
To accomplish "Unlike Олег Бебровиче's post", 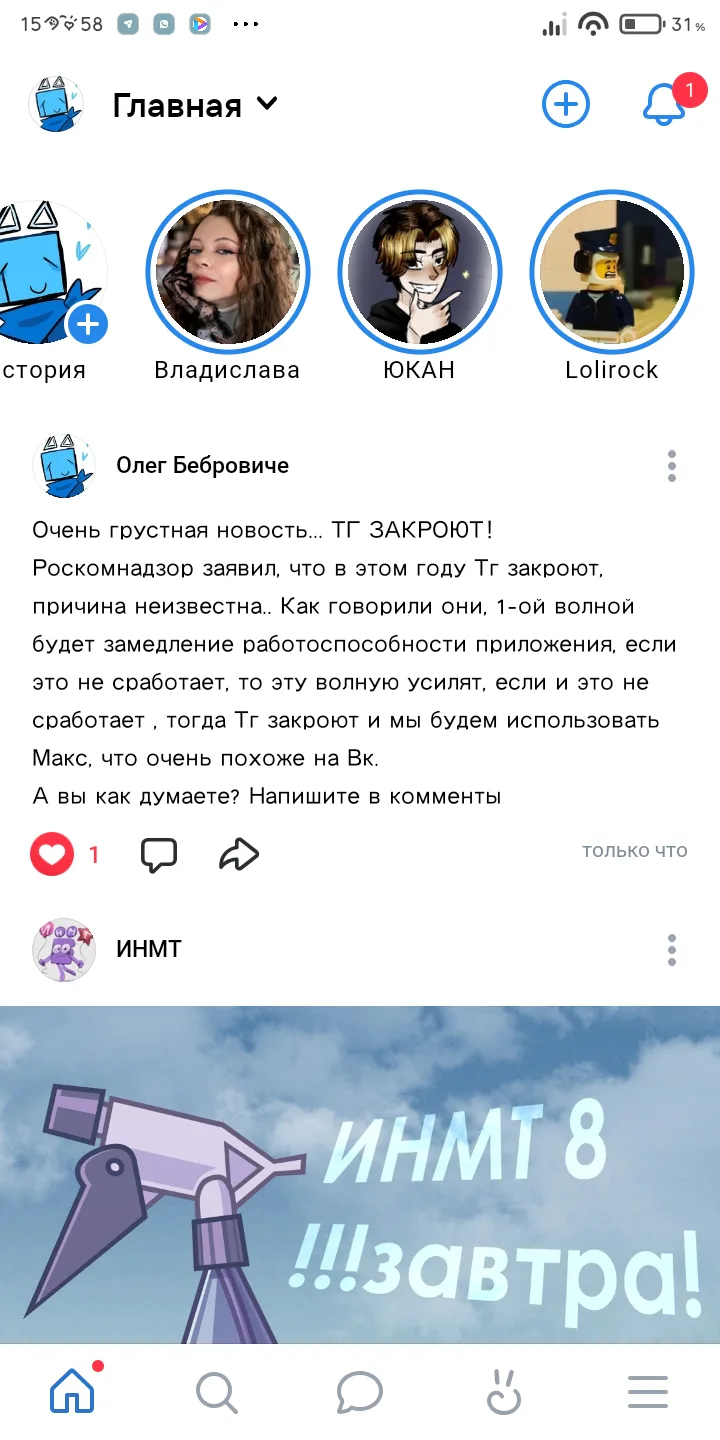I will tap(52, 854).
